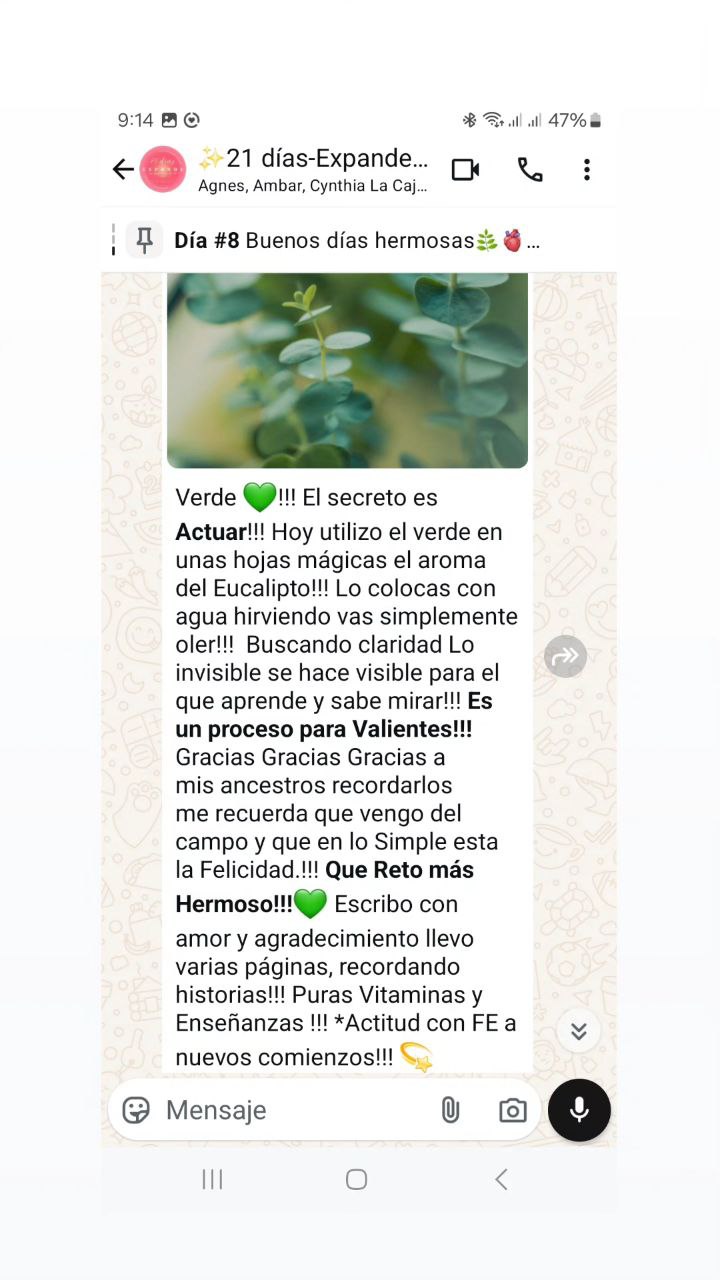The height and width of the screenshot is (1280, 720).
Task: Open the pinned Día #8 message
Action: pos(355,241)
